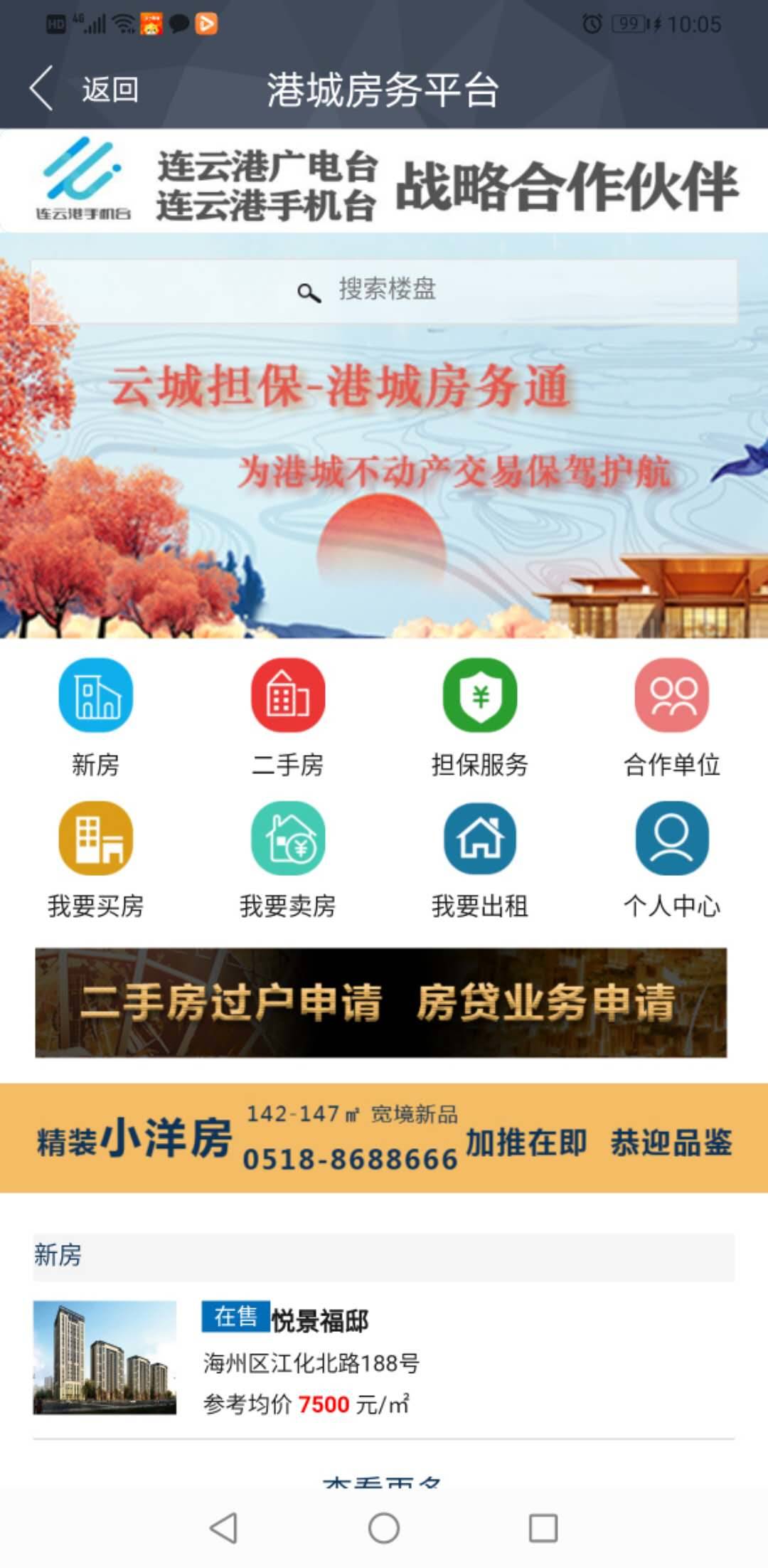Select 我要卖房 option
This screenshot has height=1568, width=768.
288,858
